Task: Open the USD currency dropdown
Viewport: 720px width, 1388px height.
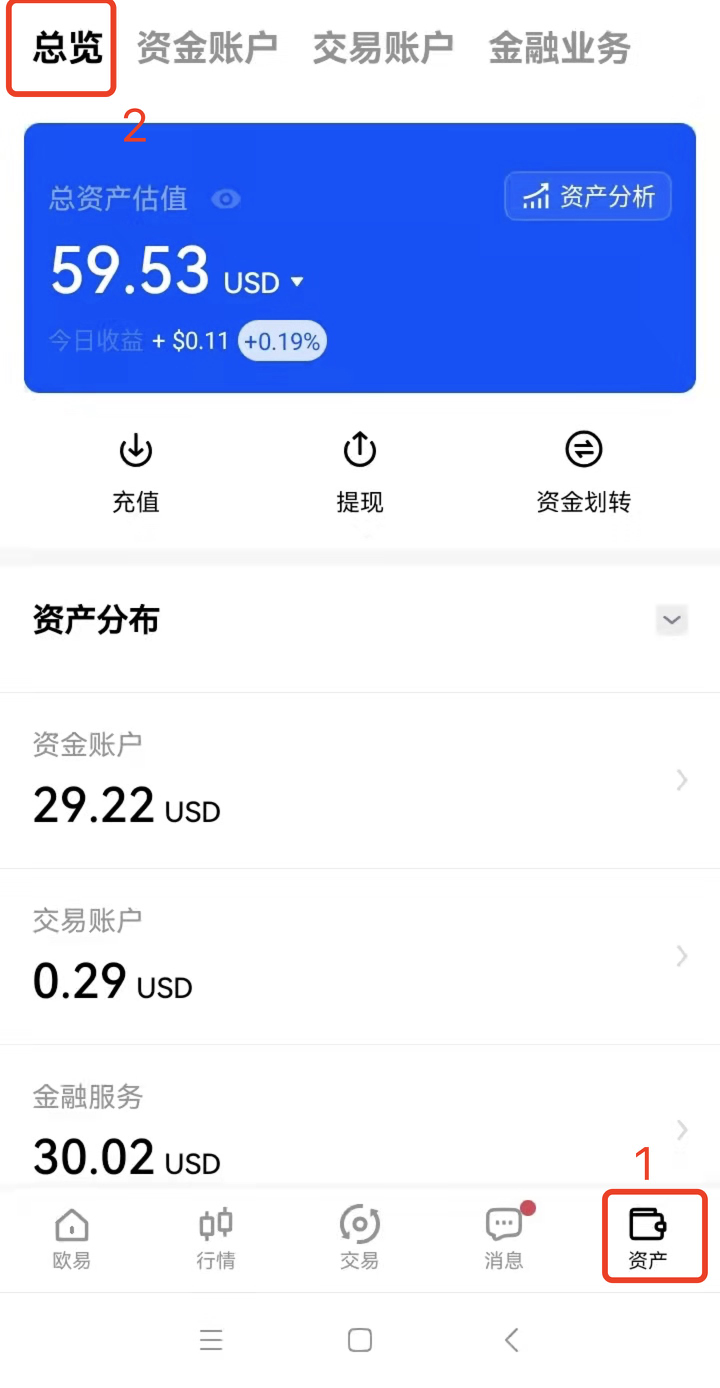Action: click(x=264, y=283)
